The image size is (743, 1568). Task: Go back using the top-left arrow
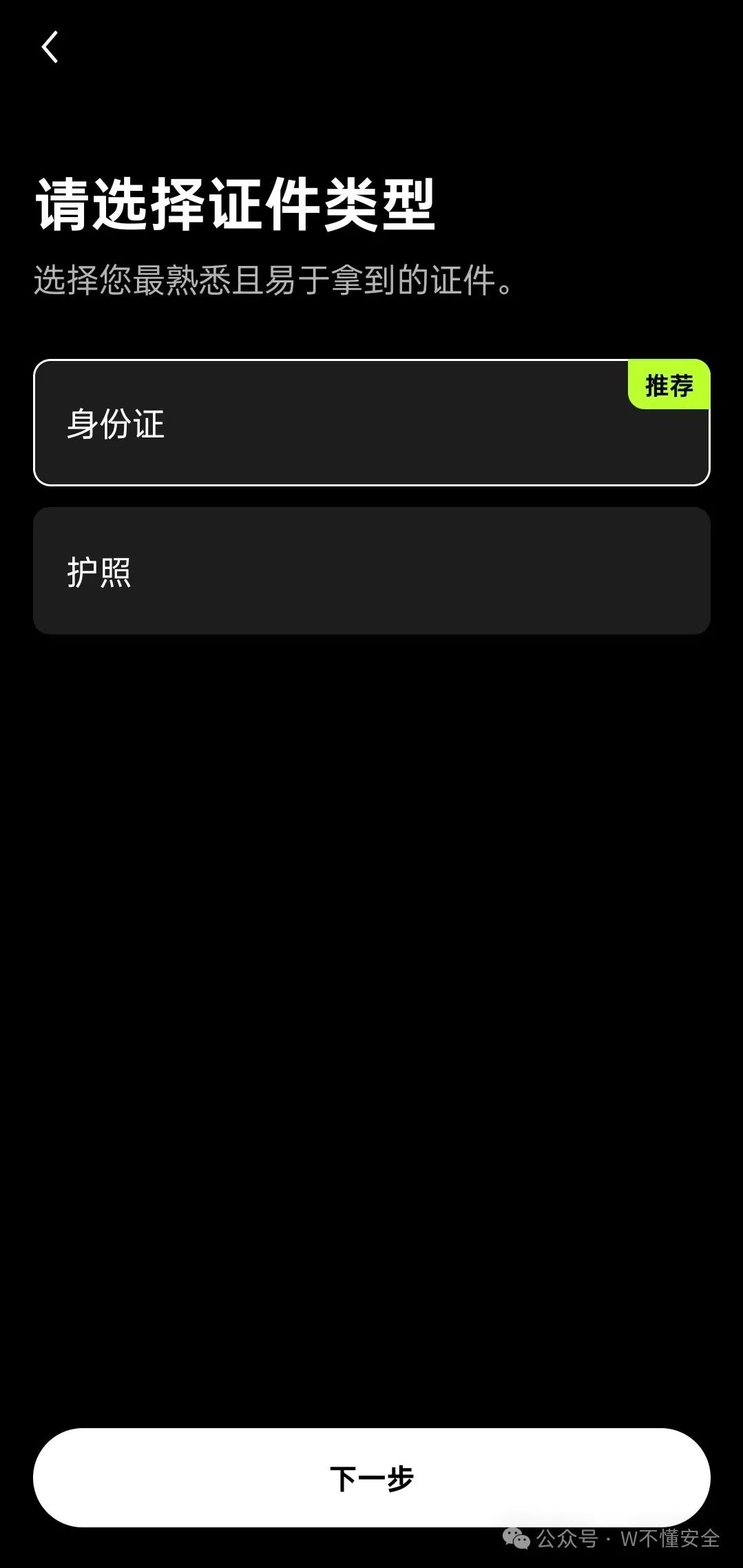[50, 48]
